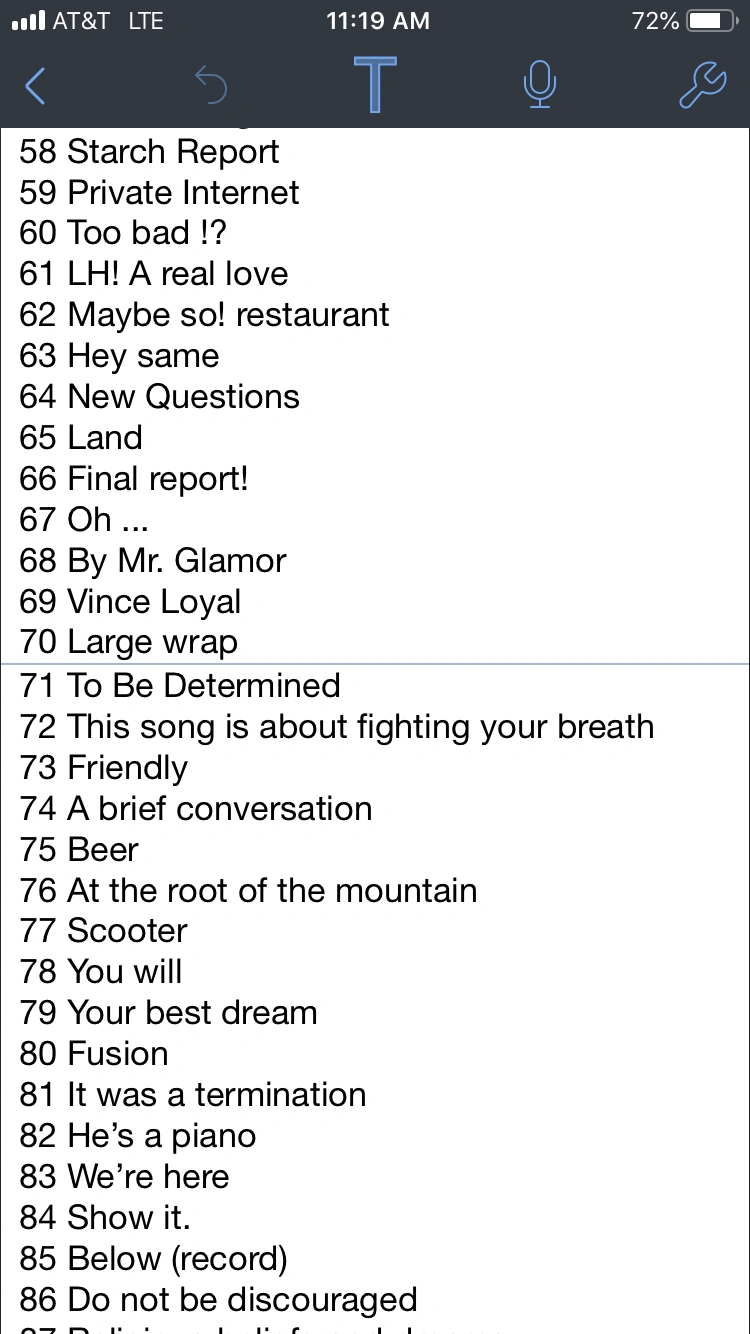Undo the last edit
750x1334 pixels.
point(210,85)
